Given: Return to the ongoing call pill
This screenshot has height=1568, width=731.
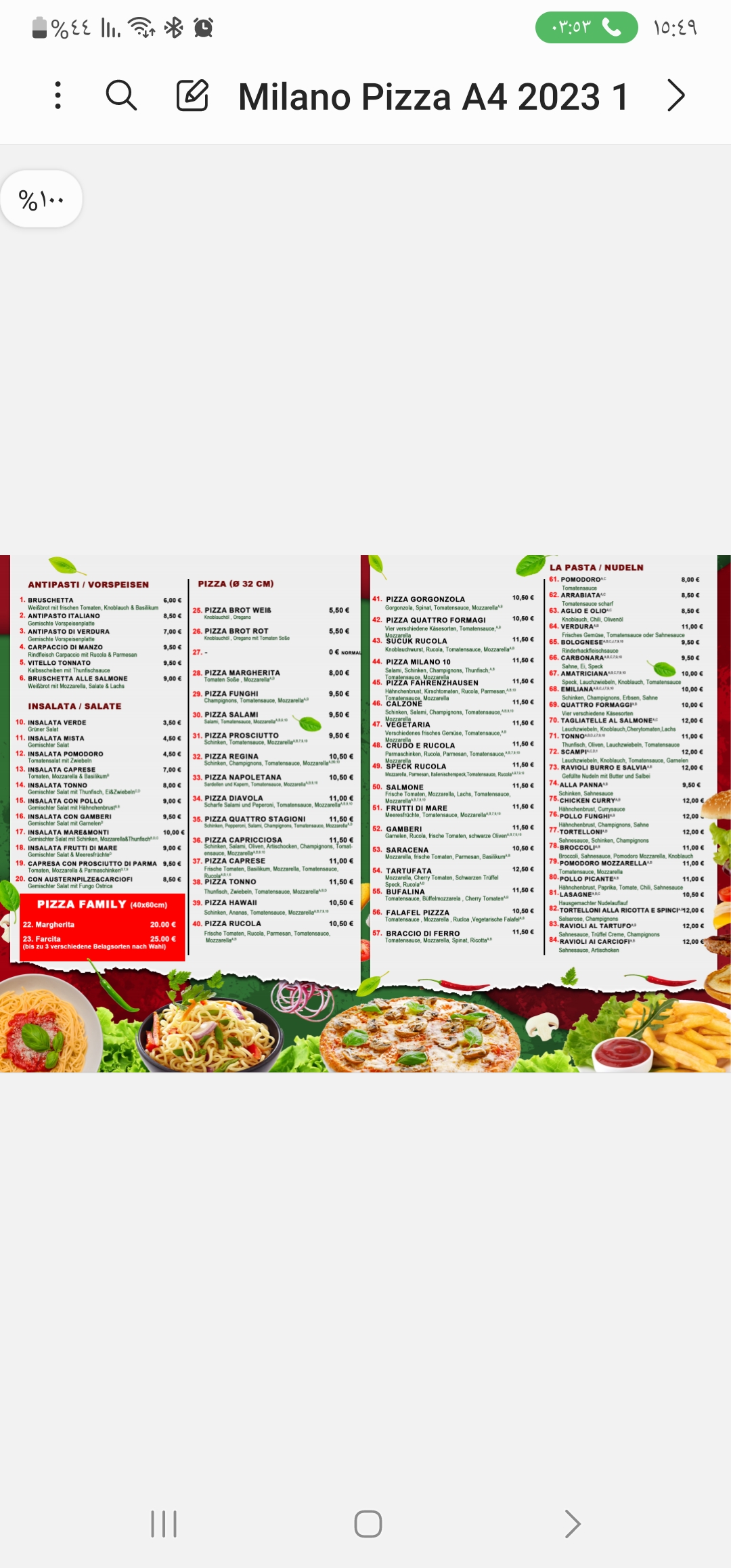Looking at the screenshot, I should click(586, 27).
